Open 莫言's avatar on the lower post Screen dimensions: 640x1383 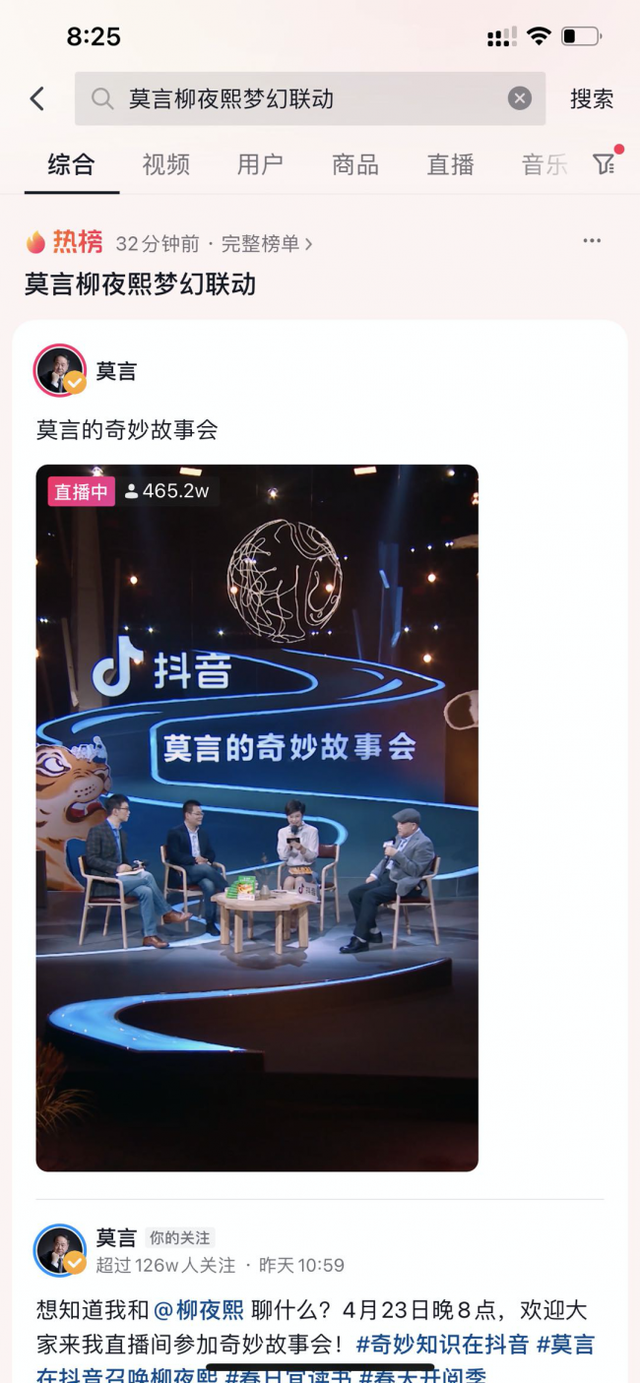[60, 1250]
